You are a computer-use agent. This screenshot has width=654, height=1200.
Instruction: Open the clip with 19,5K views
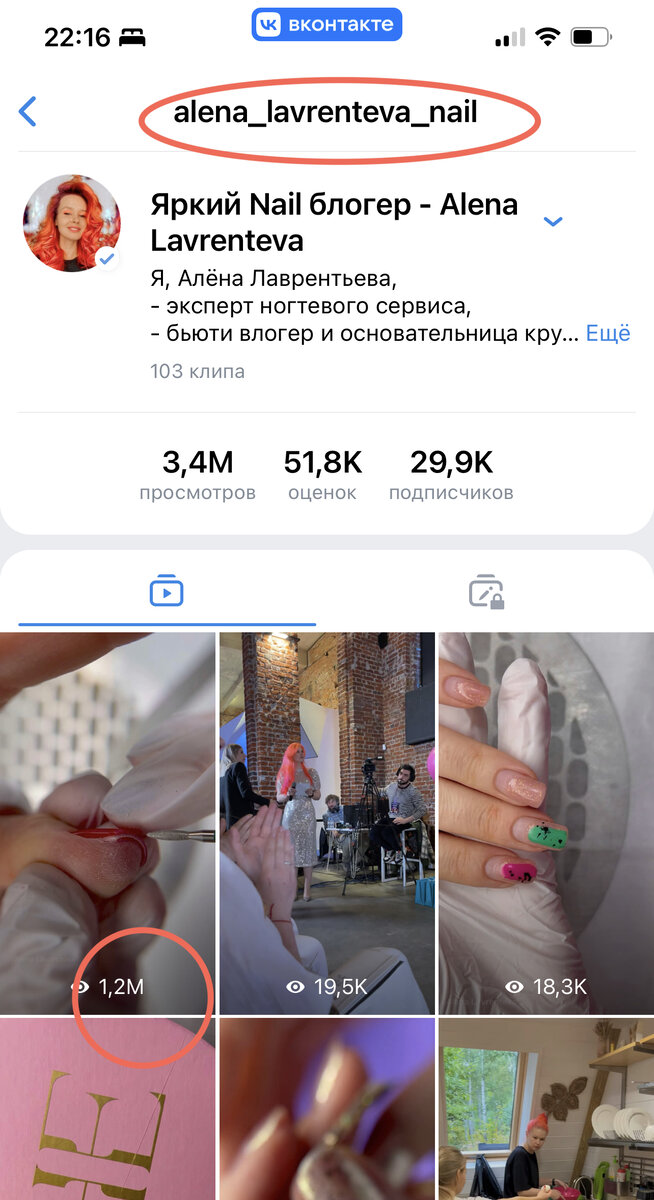[x=327, y=822]
